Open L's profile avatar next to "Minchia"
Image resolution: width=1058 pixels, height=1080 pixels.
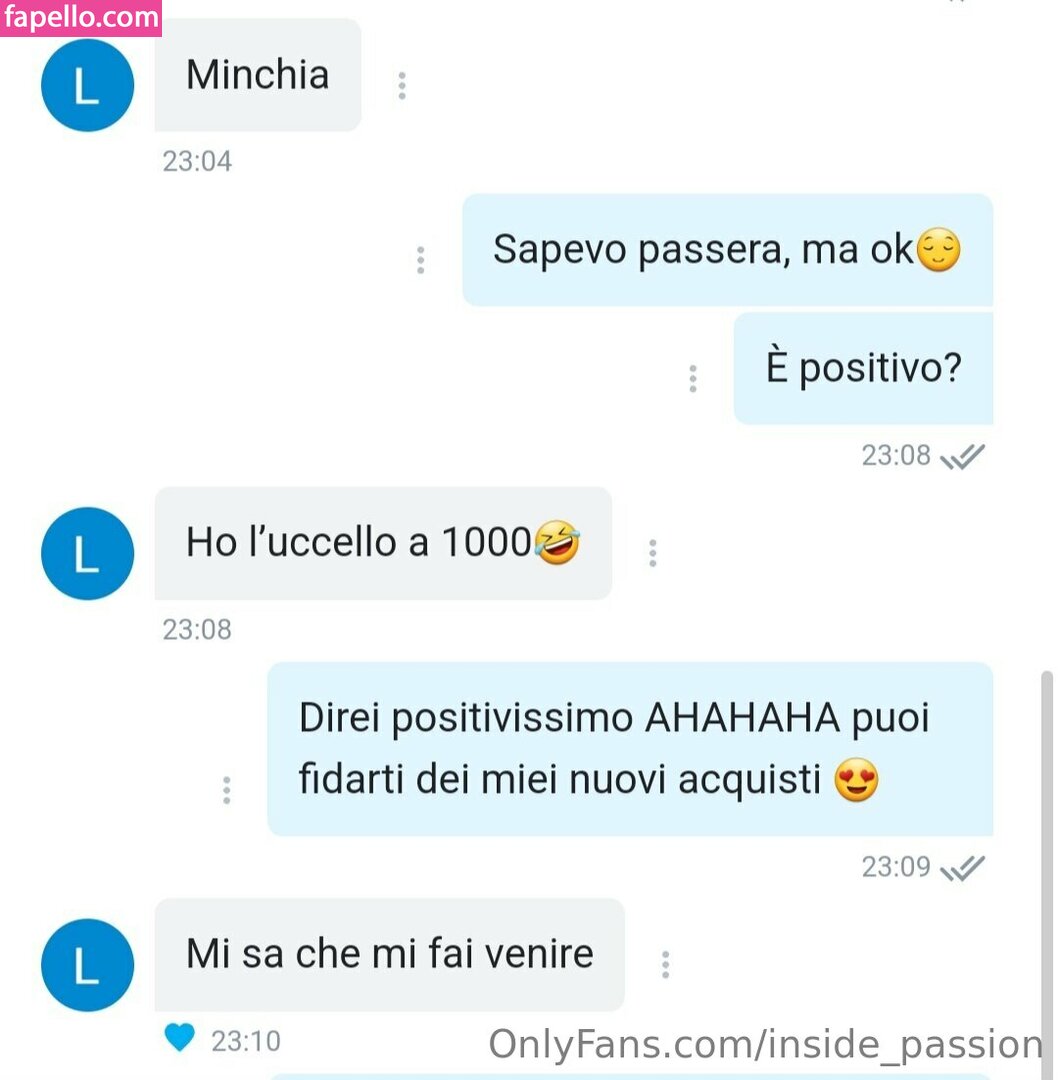click(87, 86)
